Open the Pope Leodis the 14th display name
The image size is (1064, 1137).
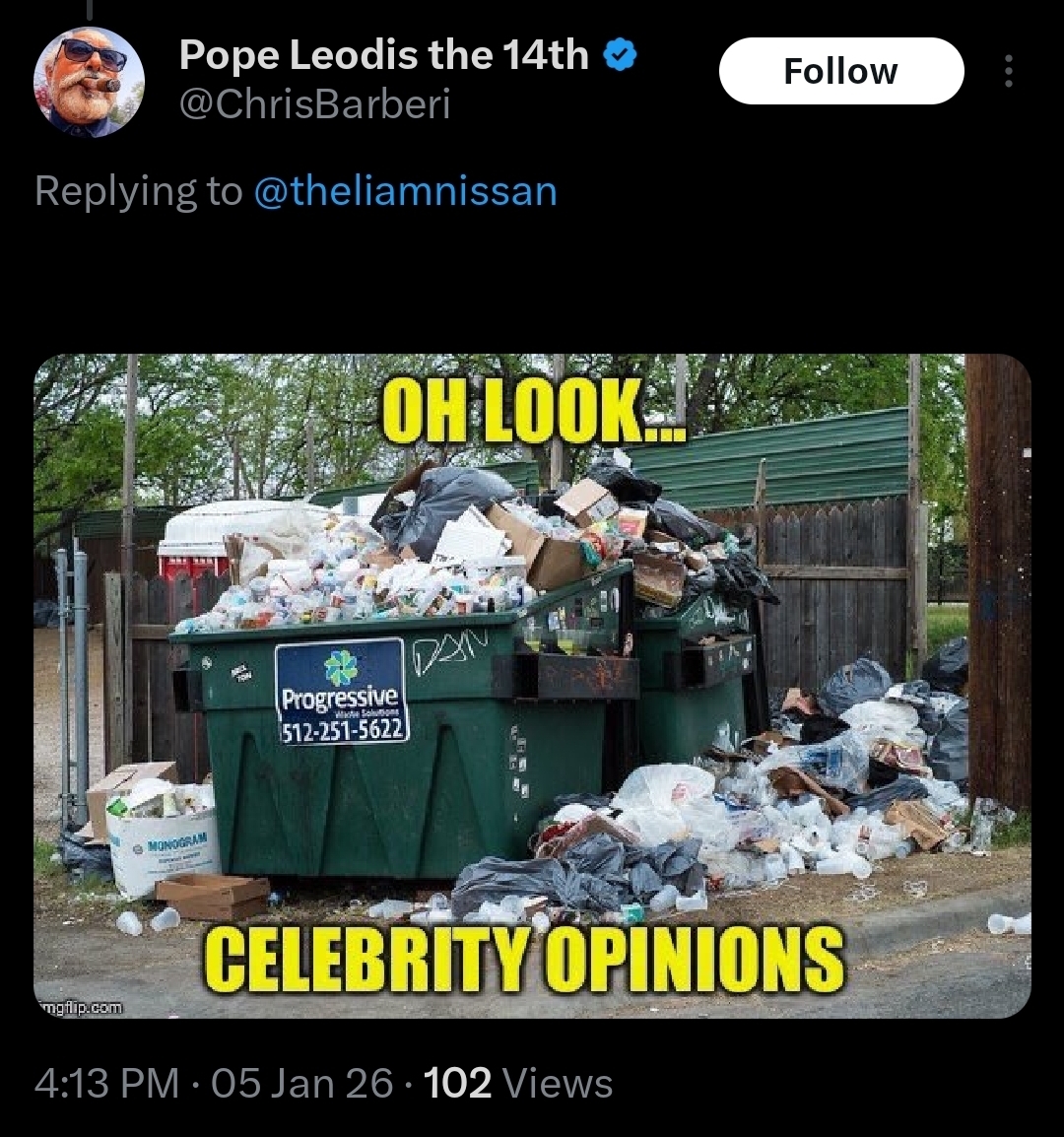tap(384, 56)
